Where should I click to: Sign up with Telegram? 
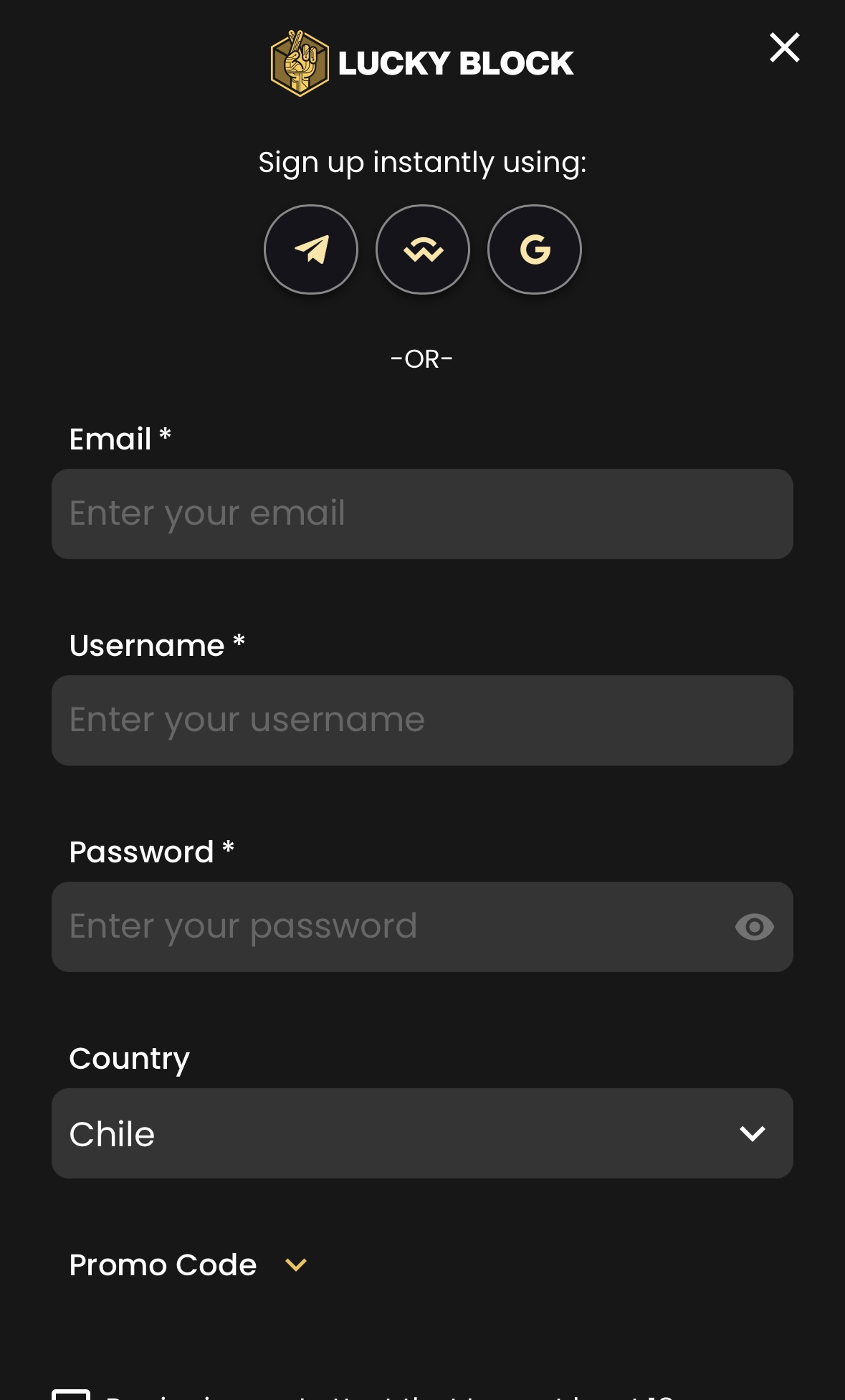(311, 249)
